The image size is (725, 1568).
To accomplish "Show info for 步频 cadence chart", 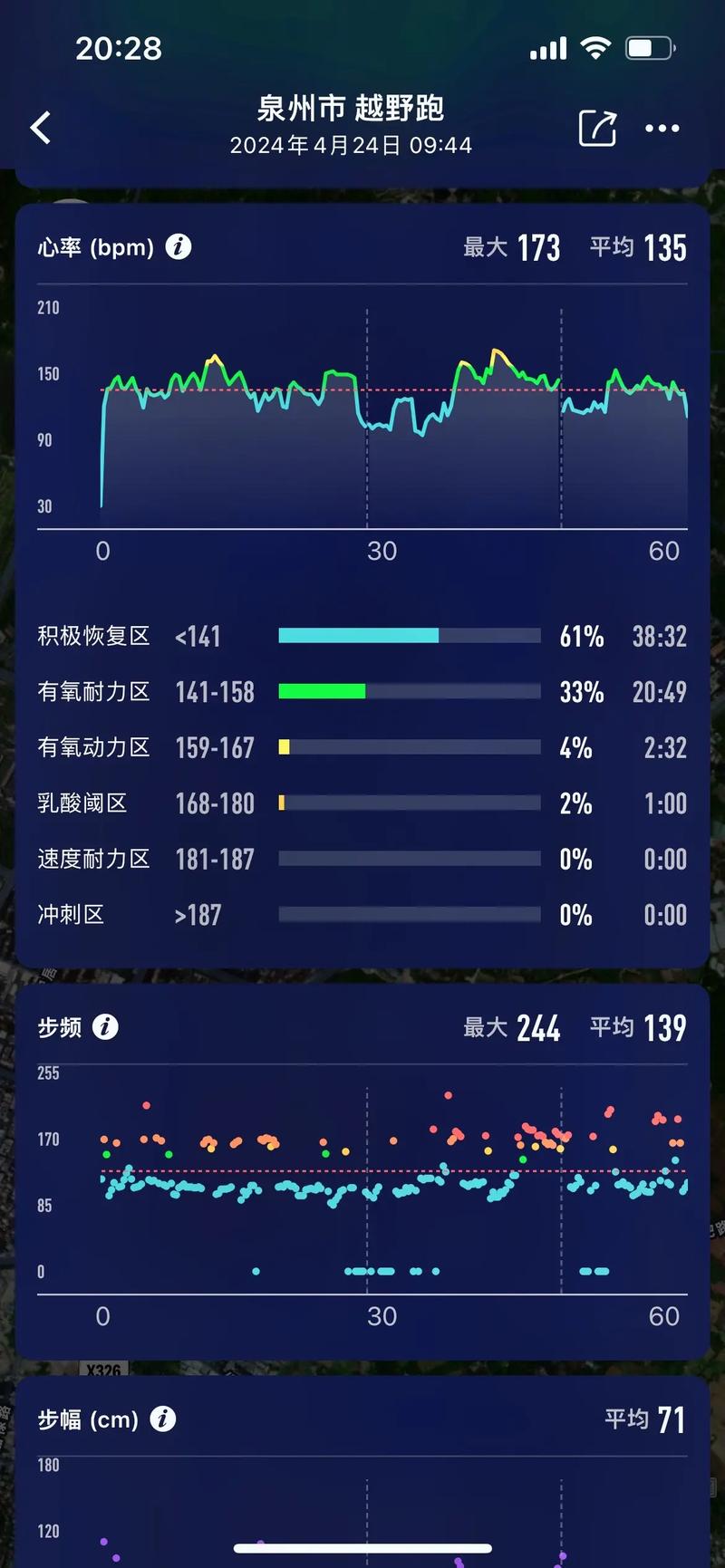I will click(106, 1026).
